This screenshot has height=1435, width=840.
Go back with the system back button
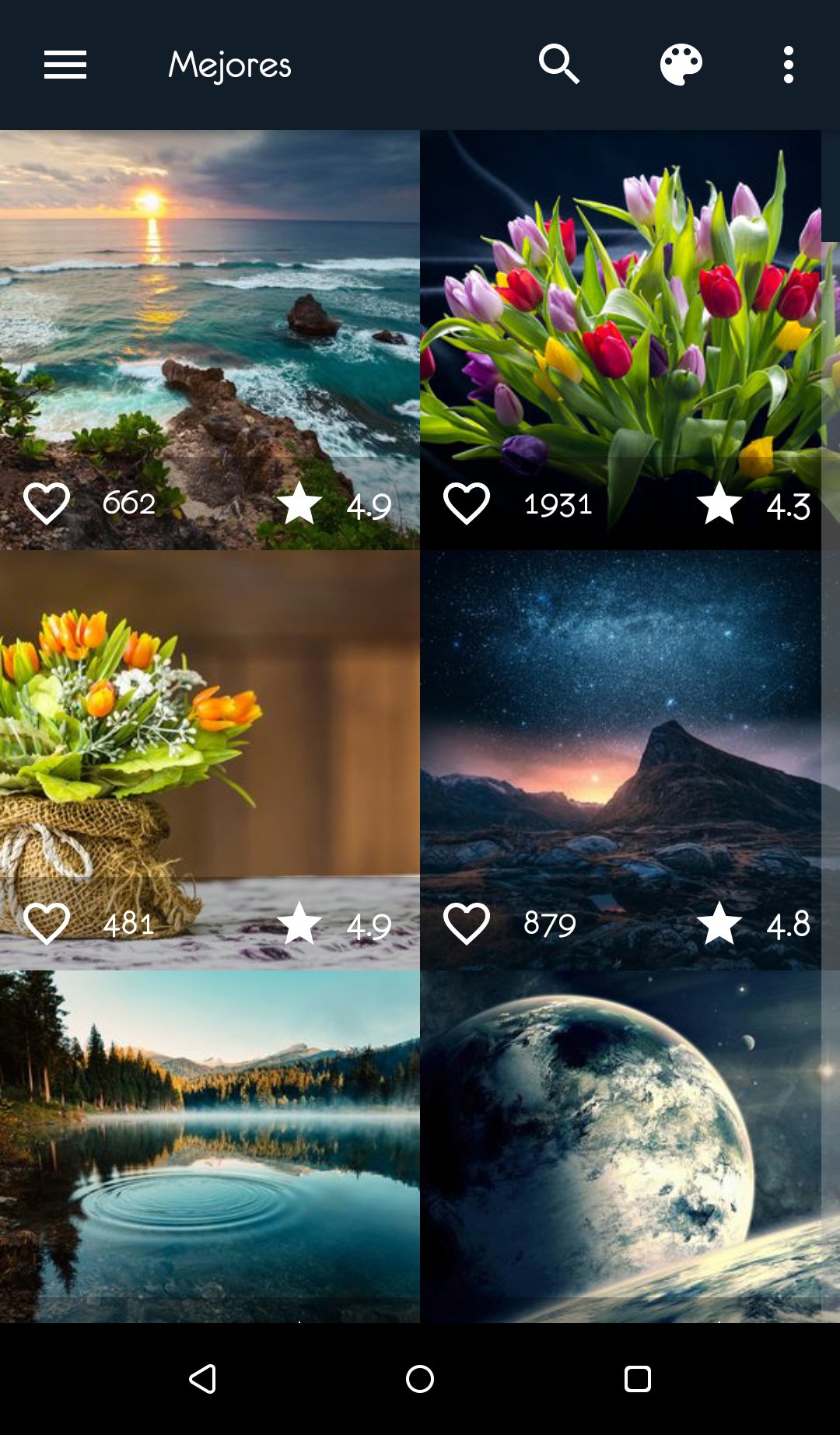coord(203,1379)
